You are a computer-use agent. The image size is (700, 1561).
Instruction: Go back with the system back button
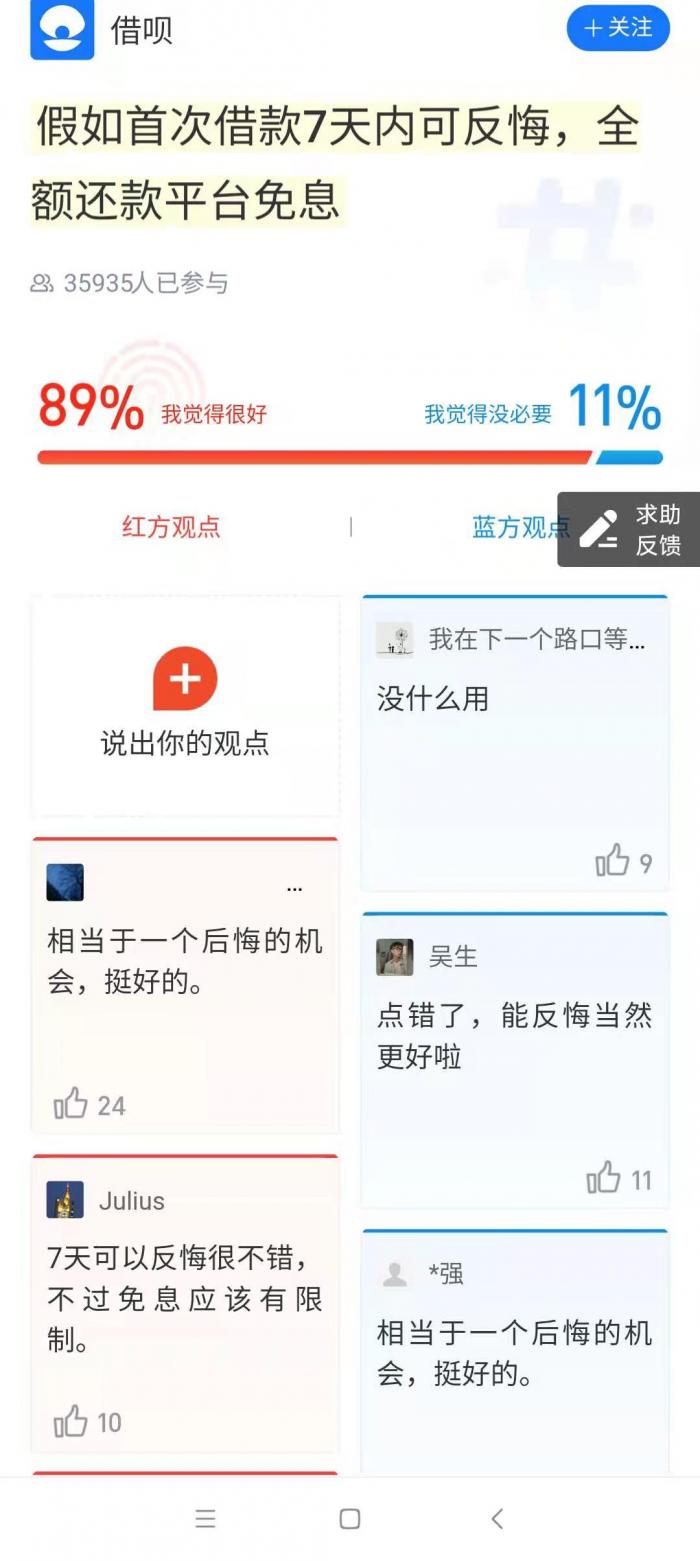497,1518
